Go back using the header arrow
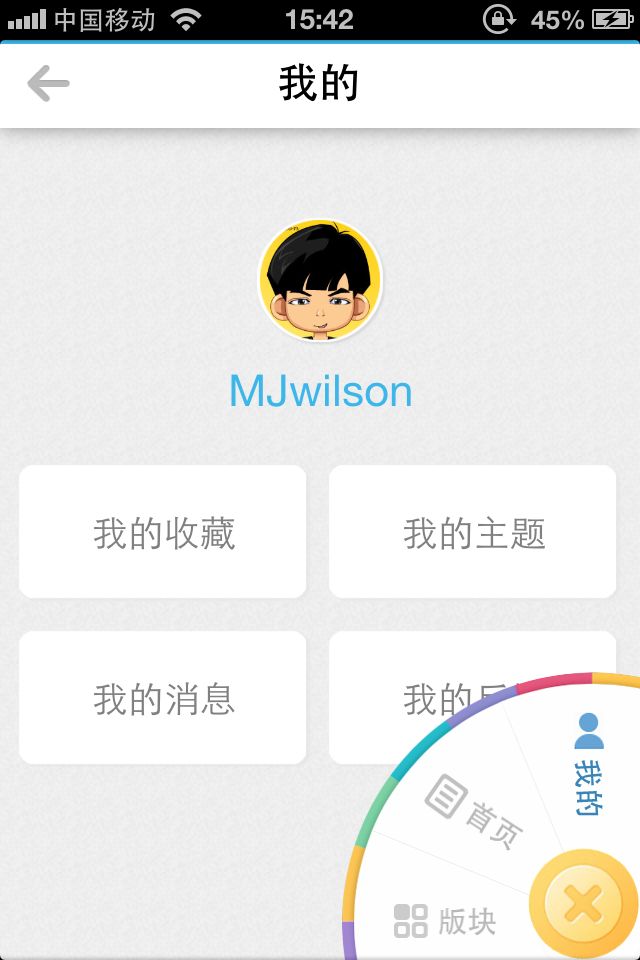The height and width of the screenshot is (960, 640). click(47, 84)
